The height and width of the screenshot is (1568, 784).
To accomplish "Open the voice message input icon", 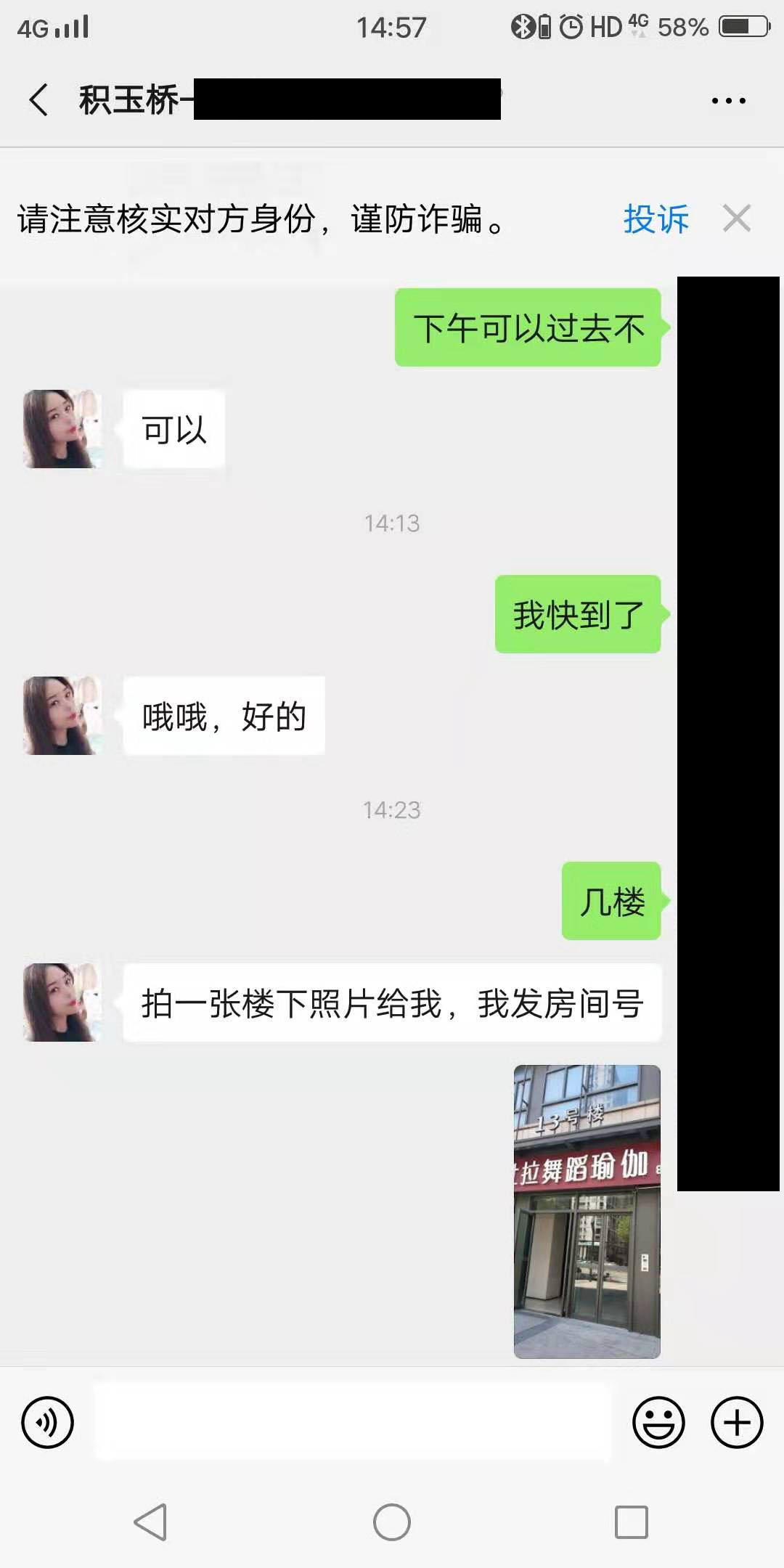I will [47, 1421].
